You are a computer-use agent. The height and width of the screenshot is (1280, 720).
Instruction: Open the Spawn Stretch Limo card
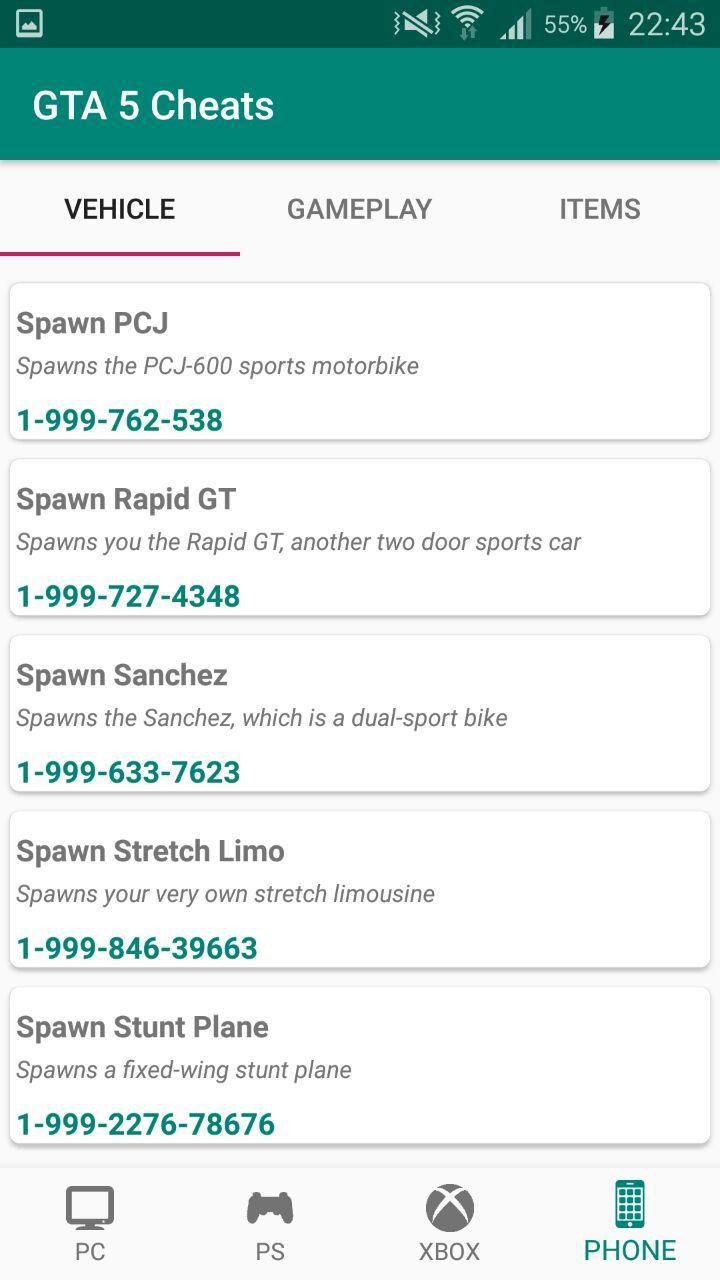[360, 890]
